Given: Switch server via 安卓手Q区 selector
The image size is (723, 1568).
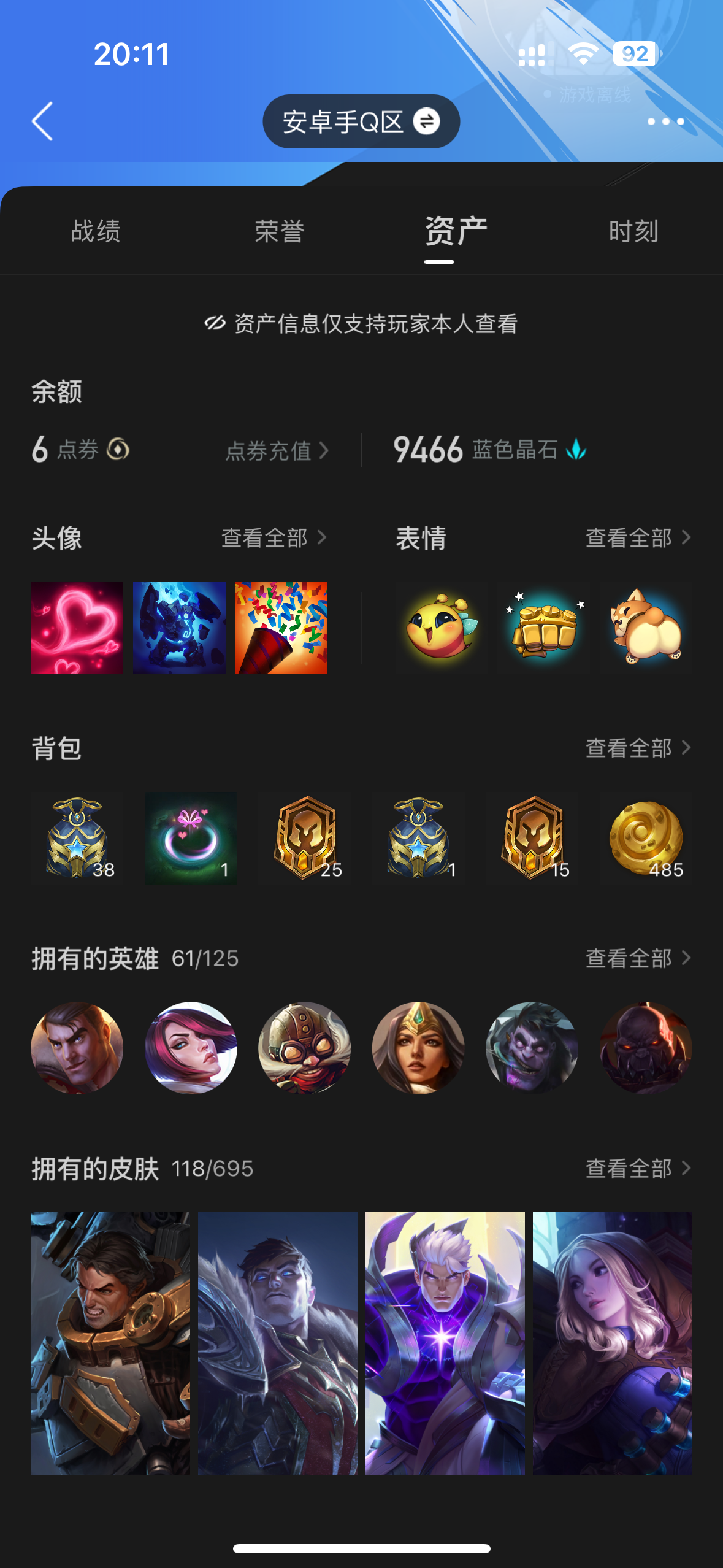Looking at the screenshot, I should click(361, 121).
